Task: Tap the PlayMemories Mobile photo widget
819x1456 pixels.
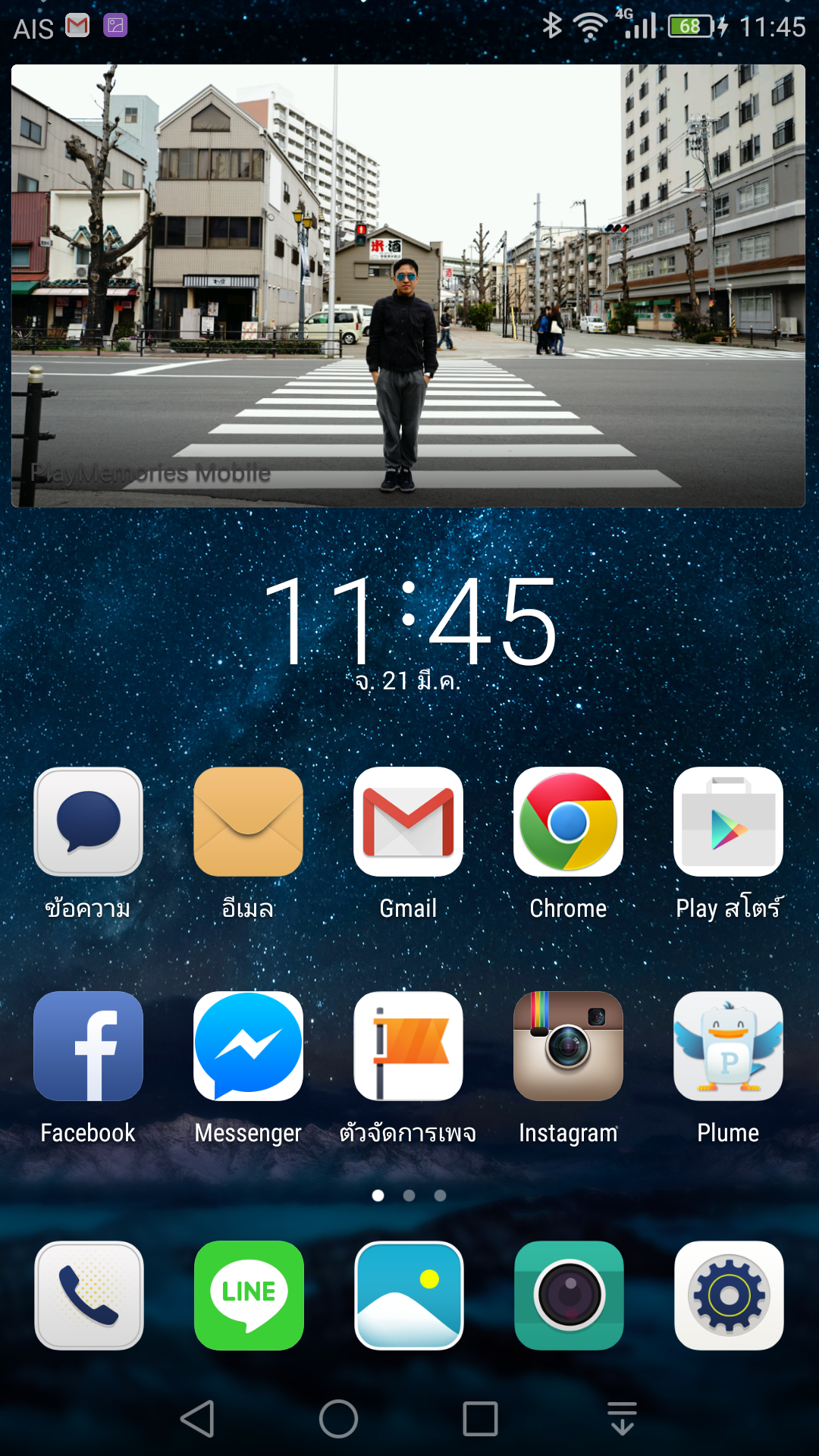Action: (408, 286)
